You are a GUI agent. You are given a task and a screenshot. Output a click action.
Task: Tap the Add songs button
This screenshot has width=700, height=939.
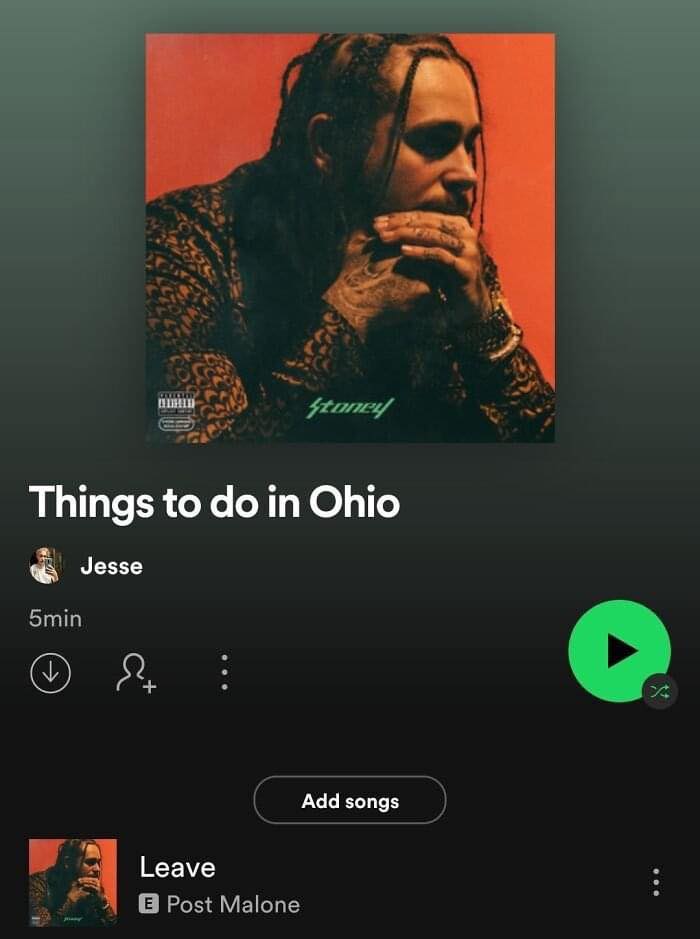point(350,800)
